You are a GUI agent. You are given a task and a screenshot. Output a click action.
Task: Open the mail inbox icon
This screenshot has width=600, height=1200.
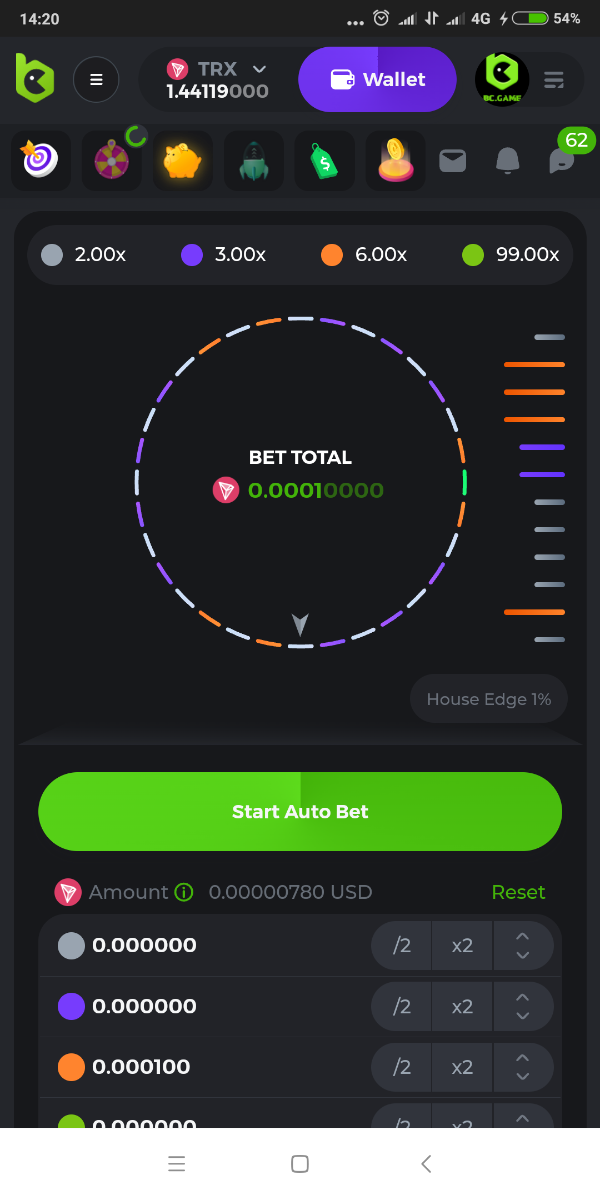[453, 161]
